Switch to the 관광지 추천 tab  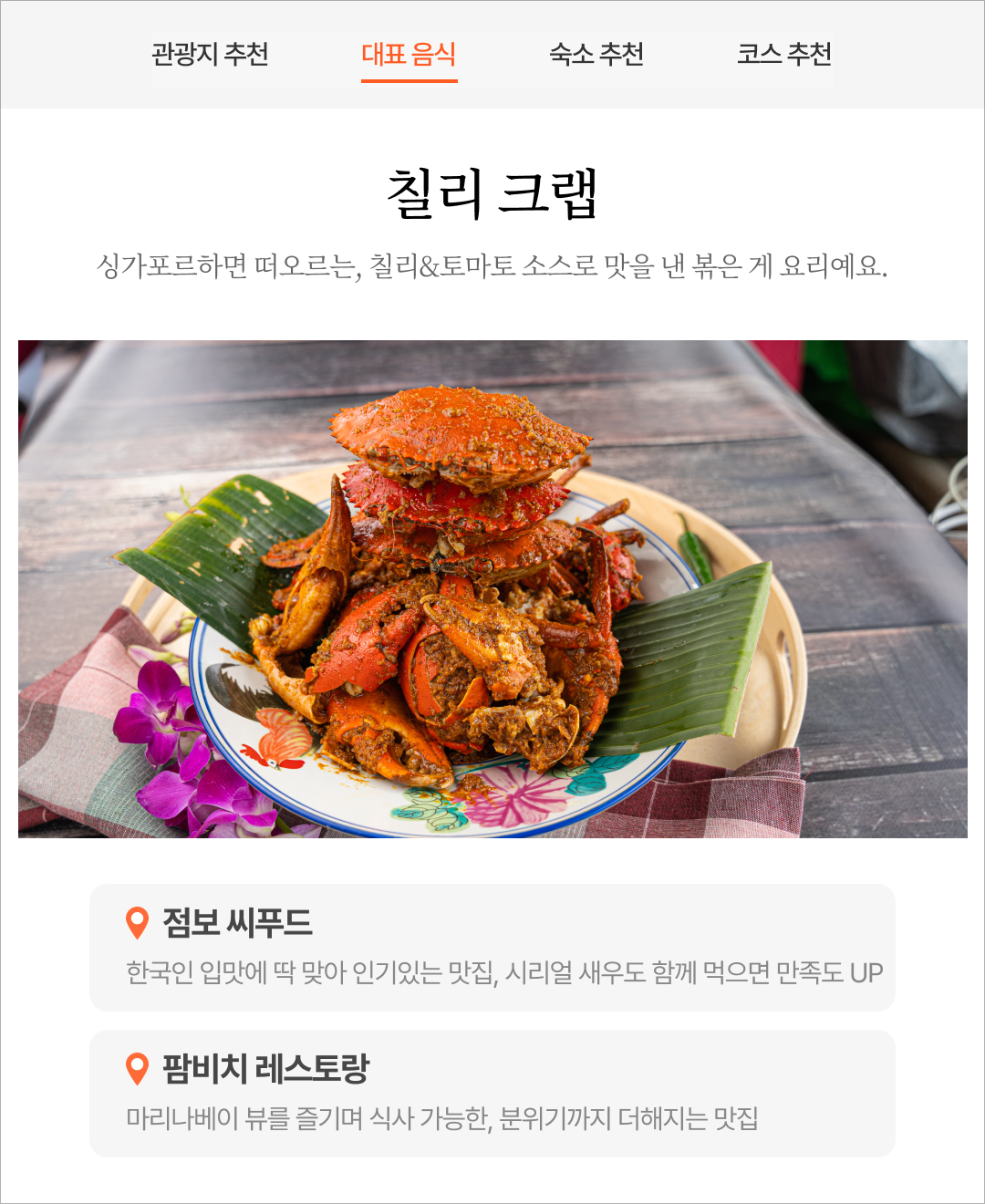(213, 55)
